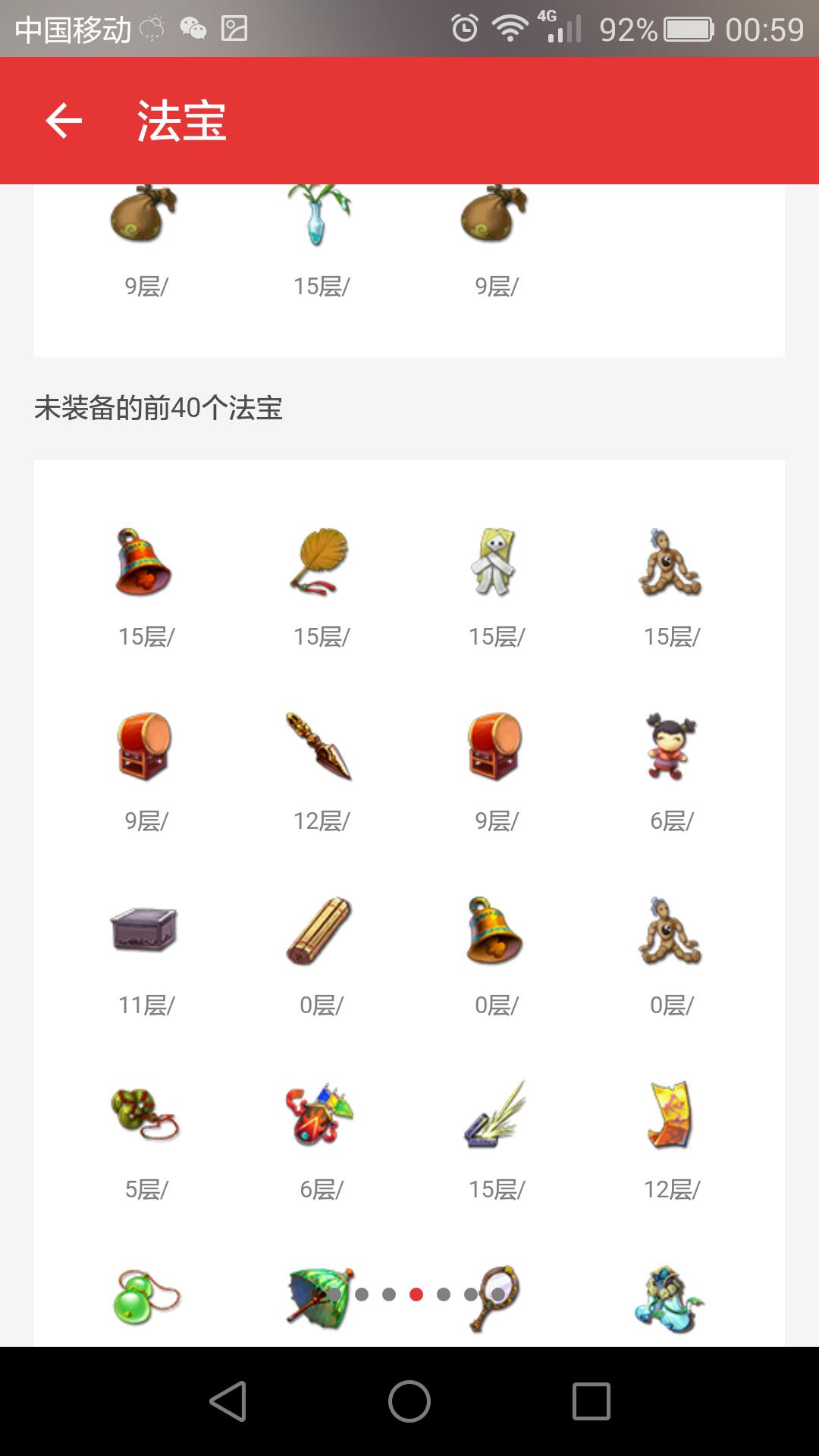This screenshot has height=1456, width=819.
Task: Return to the home screen with the home button
Action: coord(409,1401)
